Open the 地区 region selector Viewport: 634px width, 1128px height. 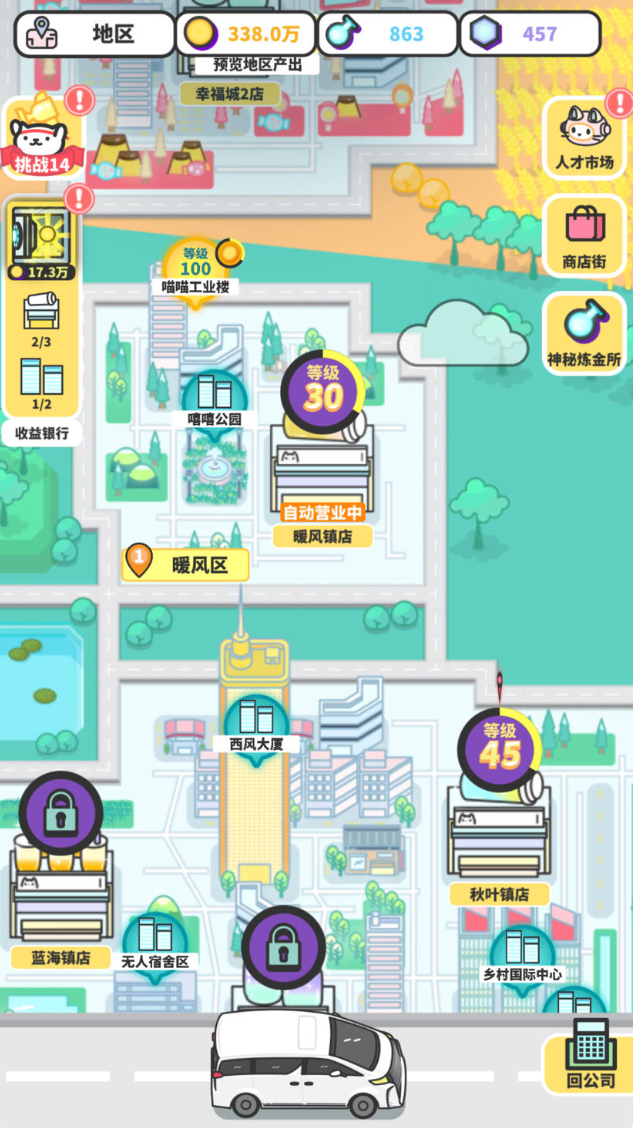point(95,34)
